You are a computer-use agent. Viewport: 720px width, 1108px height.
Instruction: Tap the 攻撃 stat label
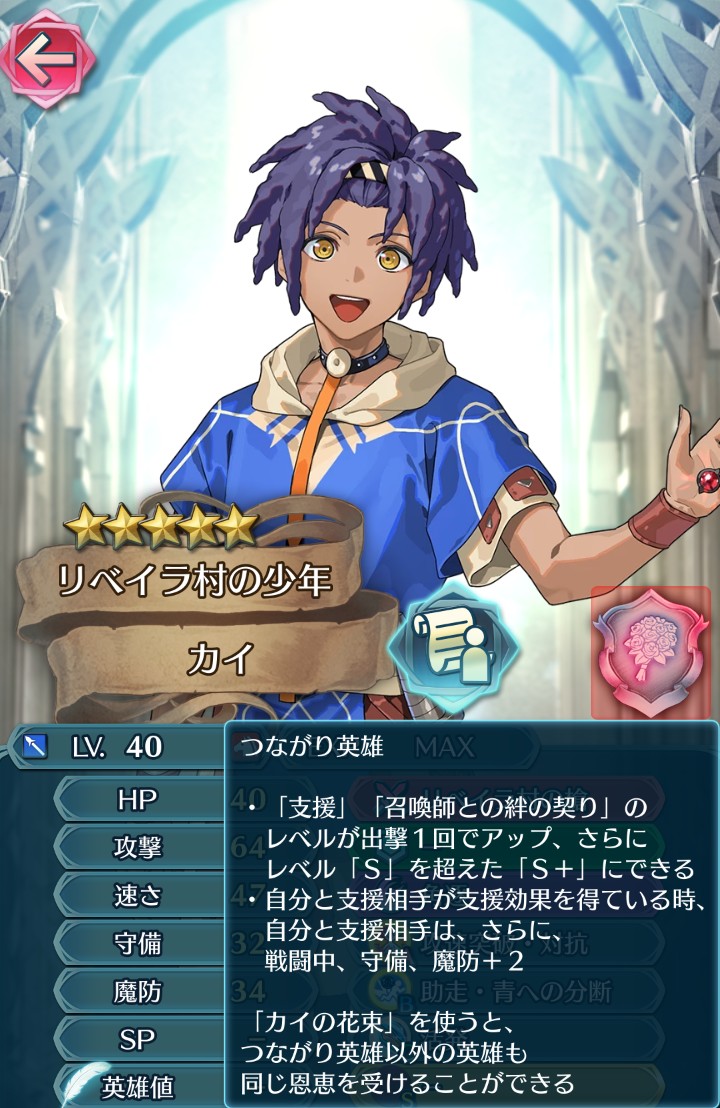(x=137, y=847)
